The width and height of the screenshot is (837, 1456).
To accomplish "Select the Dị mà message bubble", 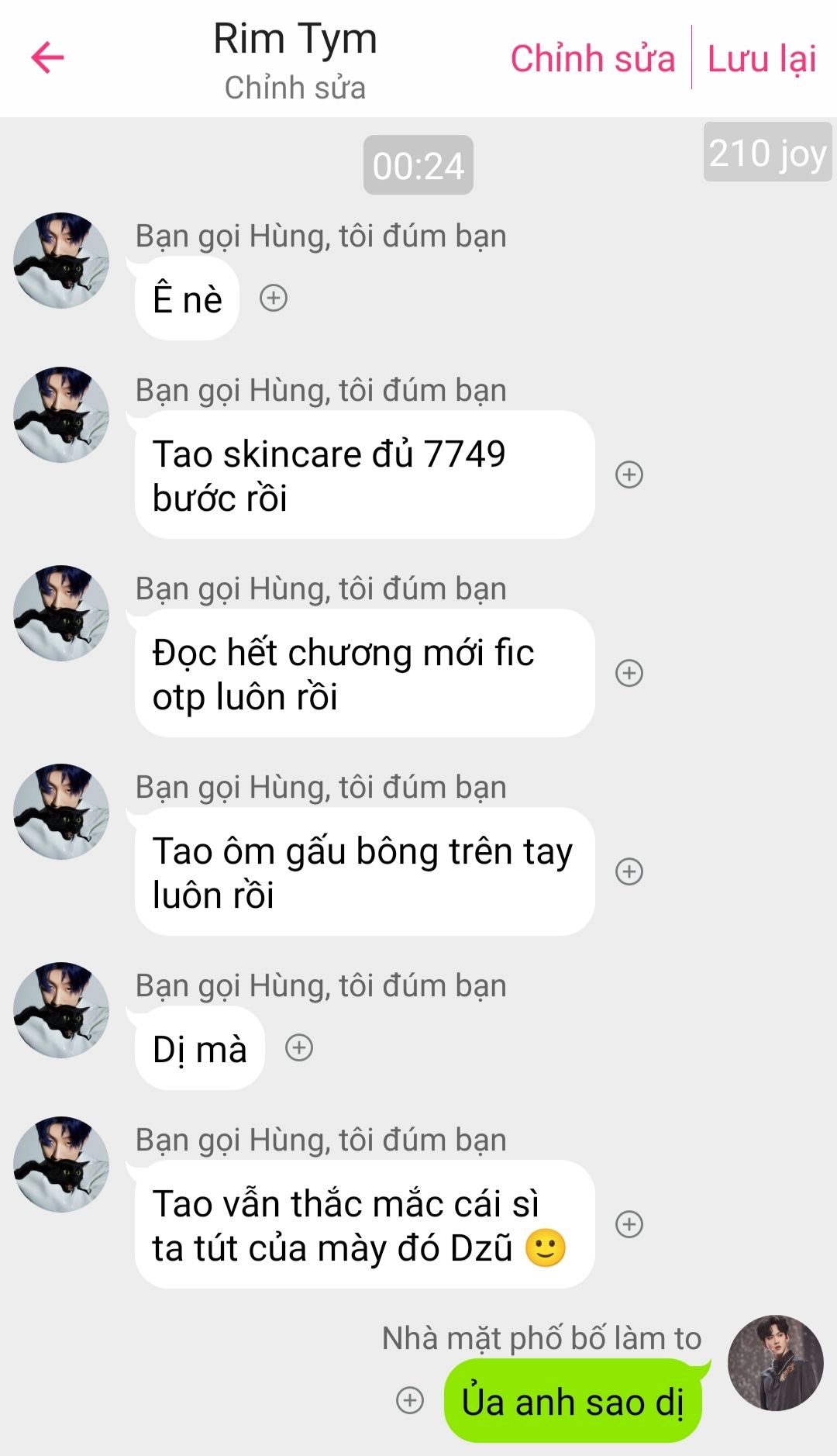I will [199, 1049].
